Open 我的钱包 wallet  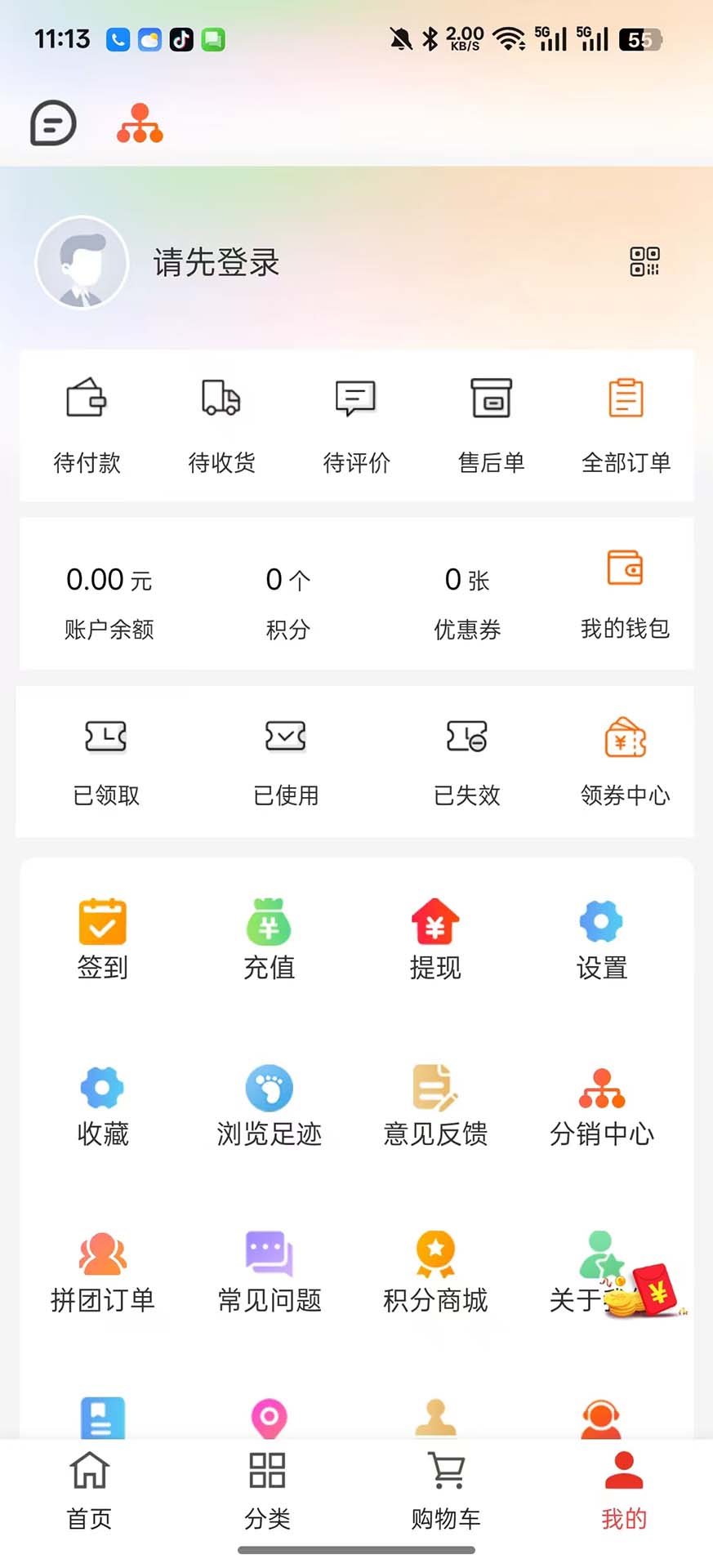(626, 592)
